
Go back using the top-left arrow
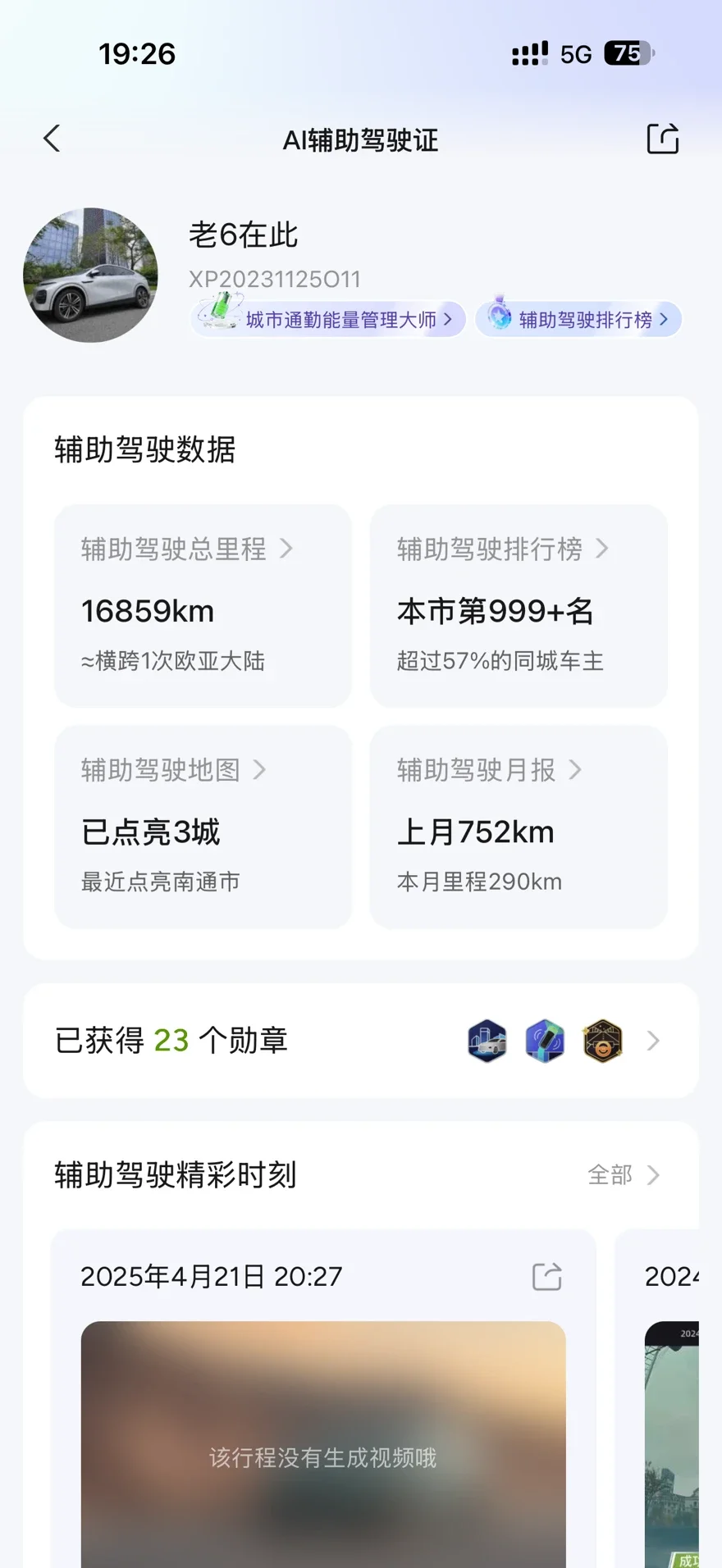pos(52,139)
